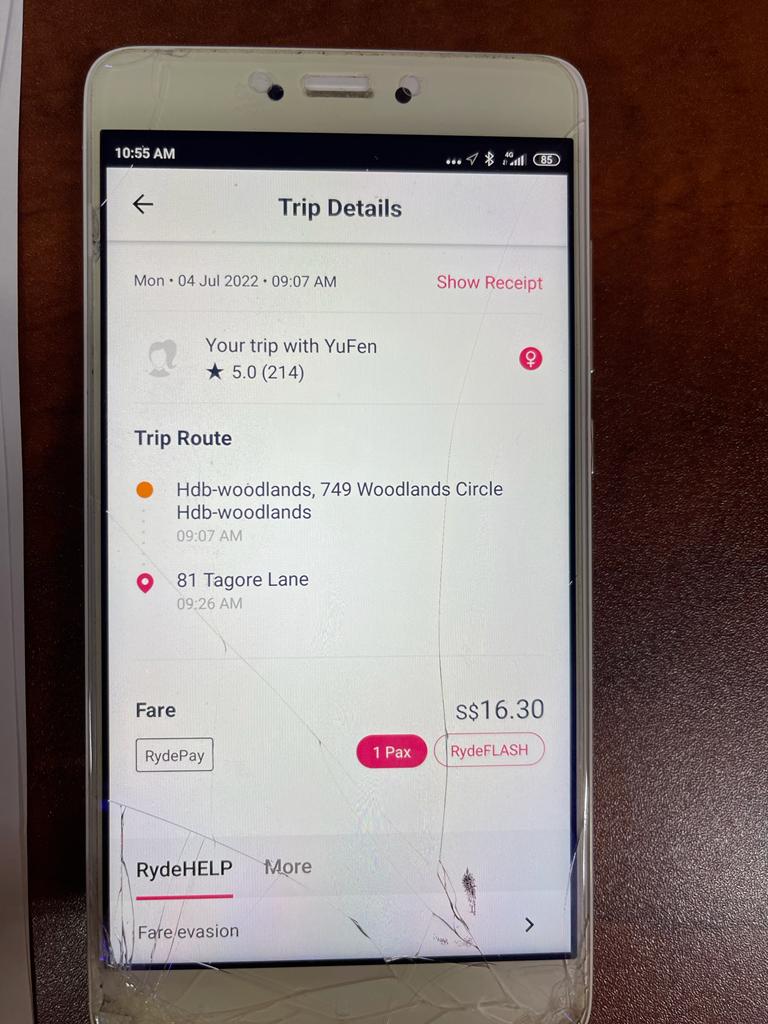Open the Fare evasion help row
Screen dimensions: 768x1024
pos(336,929)
